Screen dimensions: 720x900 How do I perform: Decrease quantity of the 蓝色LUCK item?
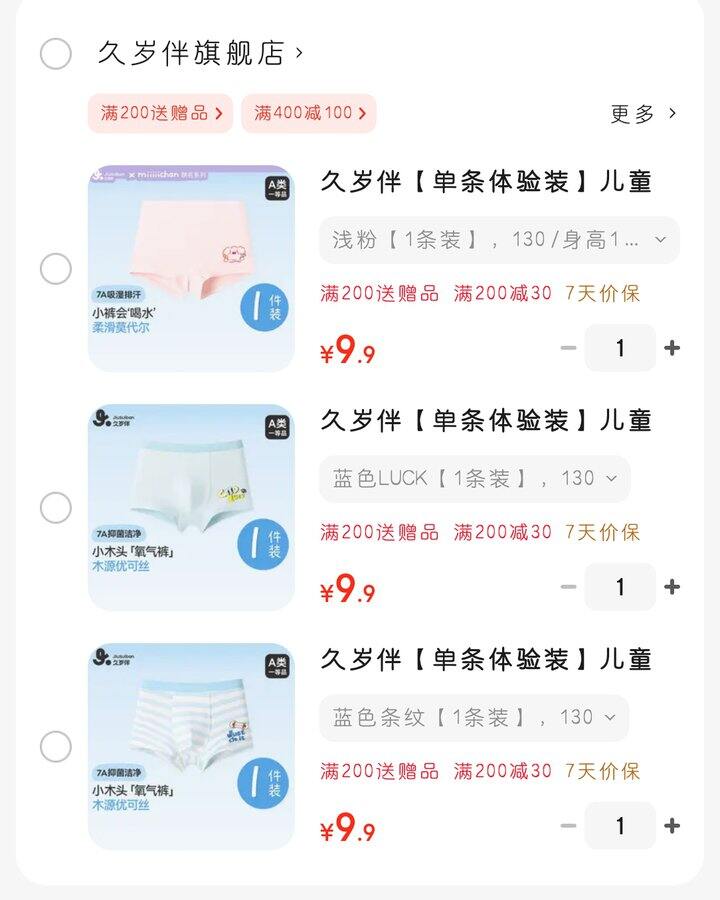tap(568, 586)
